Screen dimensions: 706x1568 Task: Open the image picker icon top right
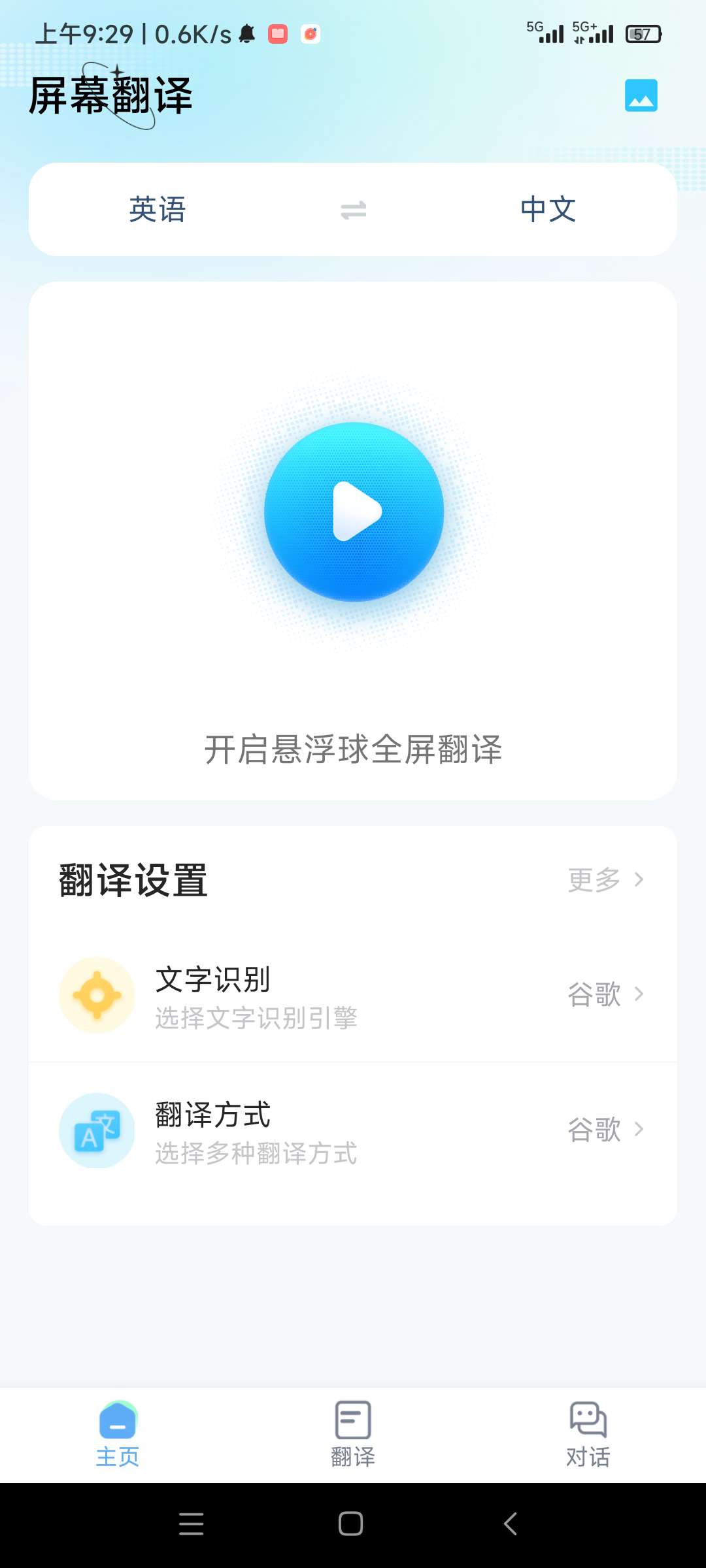pyautogui.click(x=641, y=95)
